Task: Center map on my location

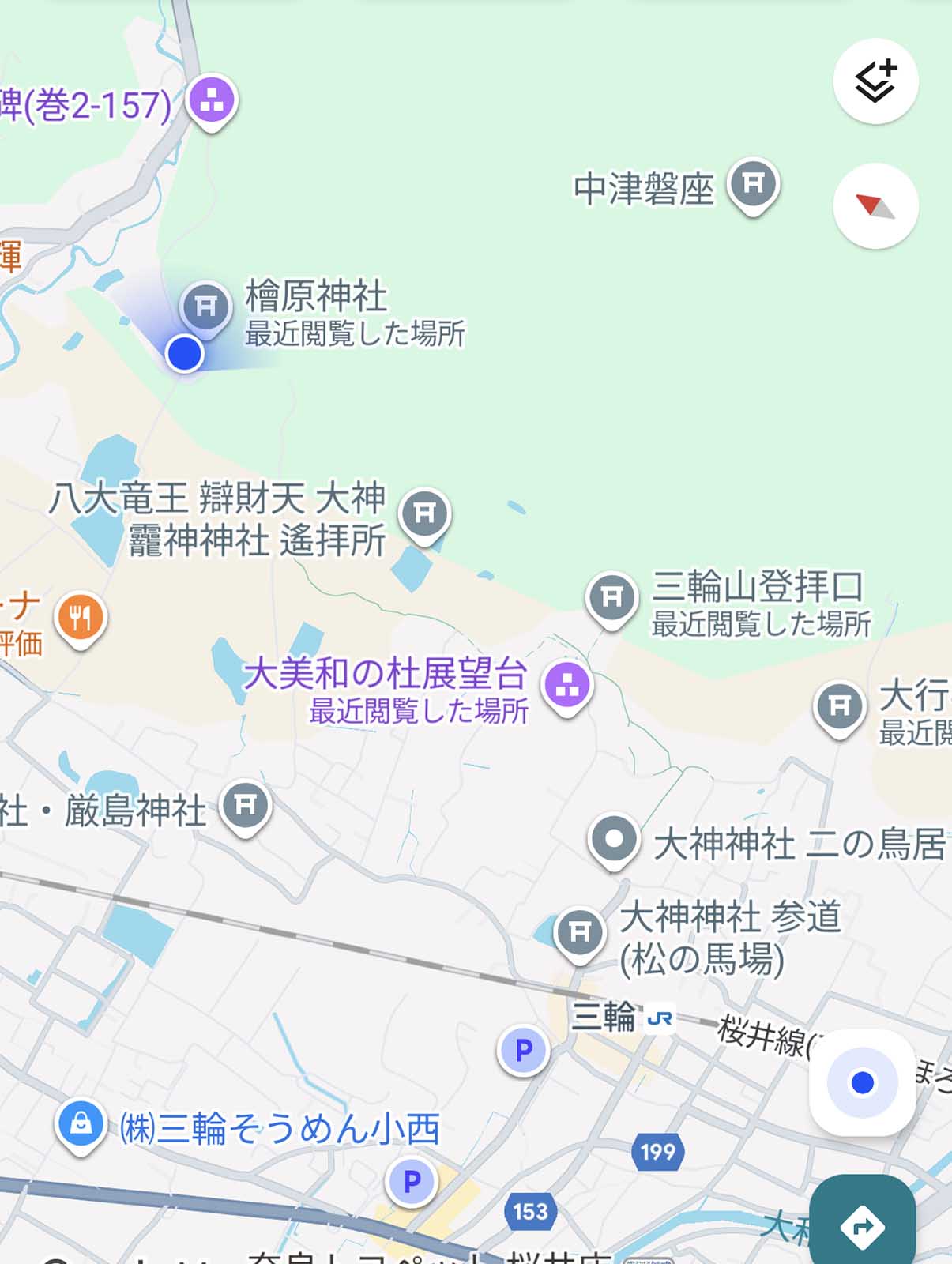Action: pos(862,1082)
